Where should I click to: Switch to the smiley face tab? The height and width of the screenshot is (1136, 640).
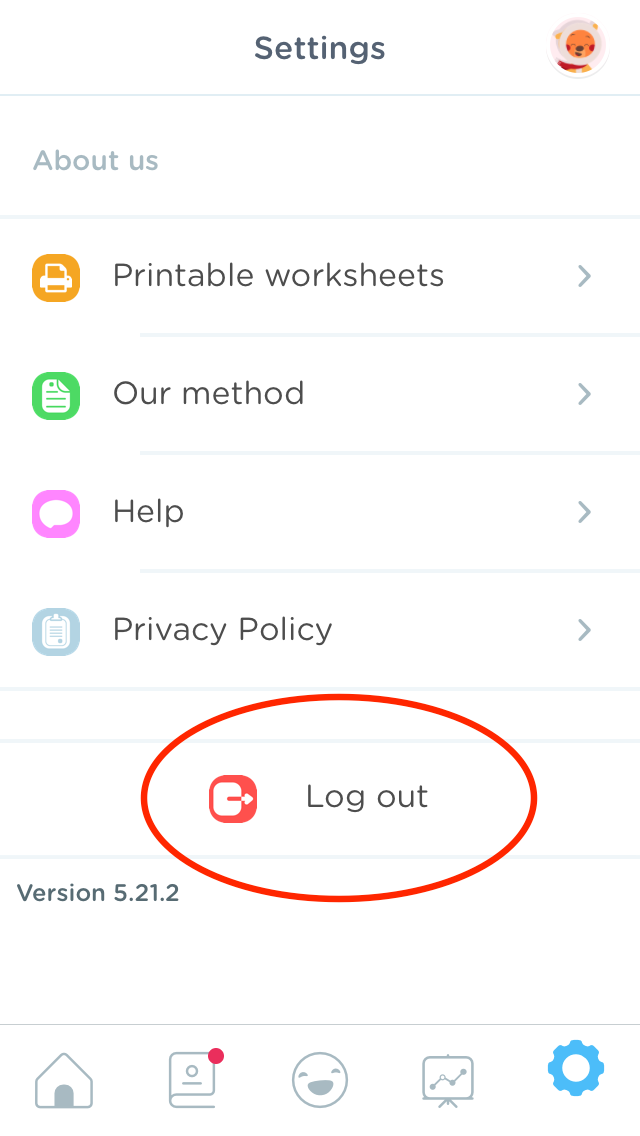(320, 1080)
